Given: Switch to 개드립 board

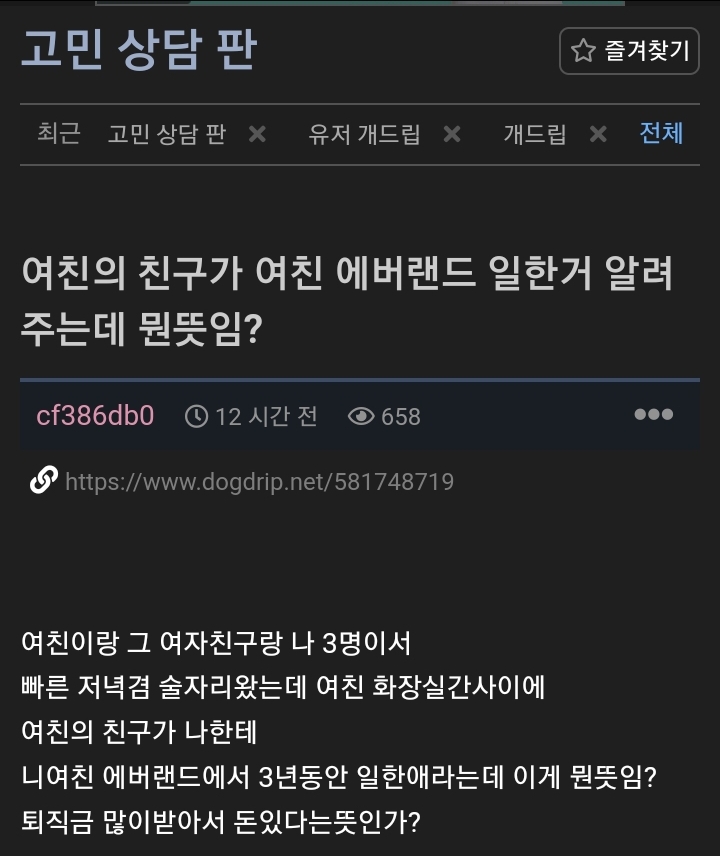Looking at the screenshot, I should (x=534, y=134).
